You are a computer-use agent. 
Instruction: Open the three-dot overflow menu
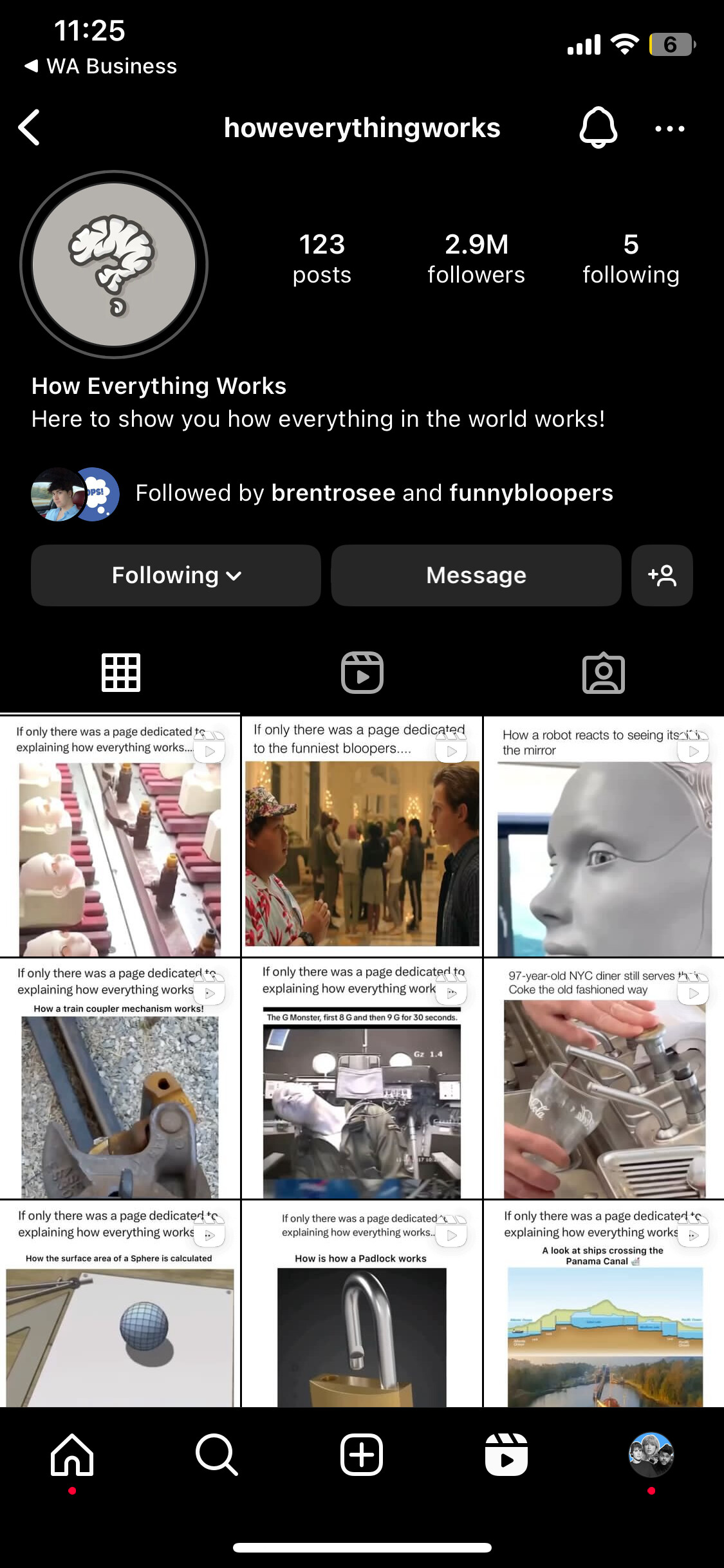pyautogui.click(x=669, y=129)
